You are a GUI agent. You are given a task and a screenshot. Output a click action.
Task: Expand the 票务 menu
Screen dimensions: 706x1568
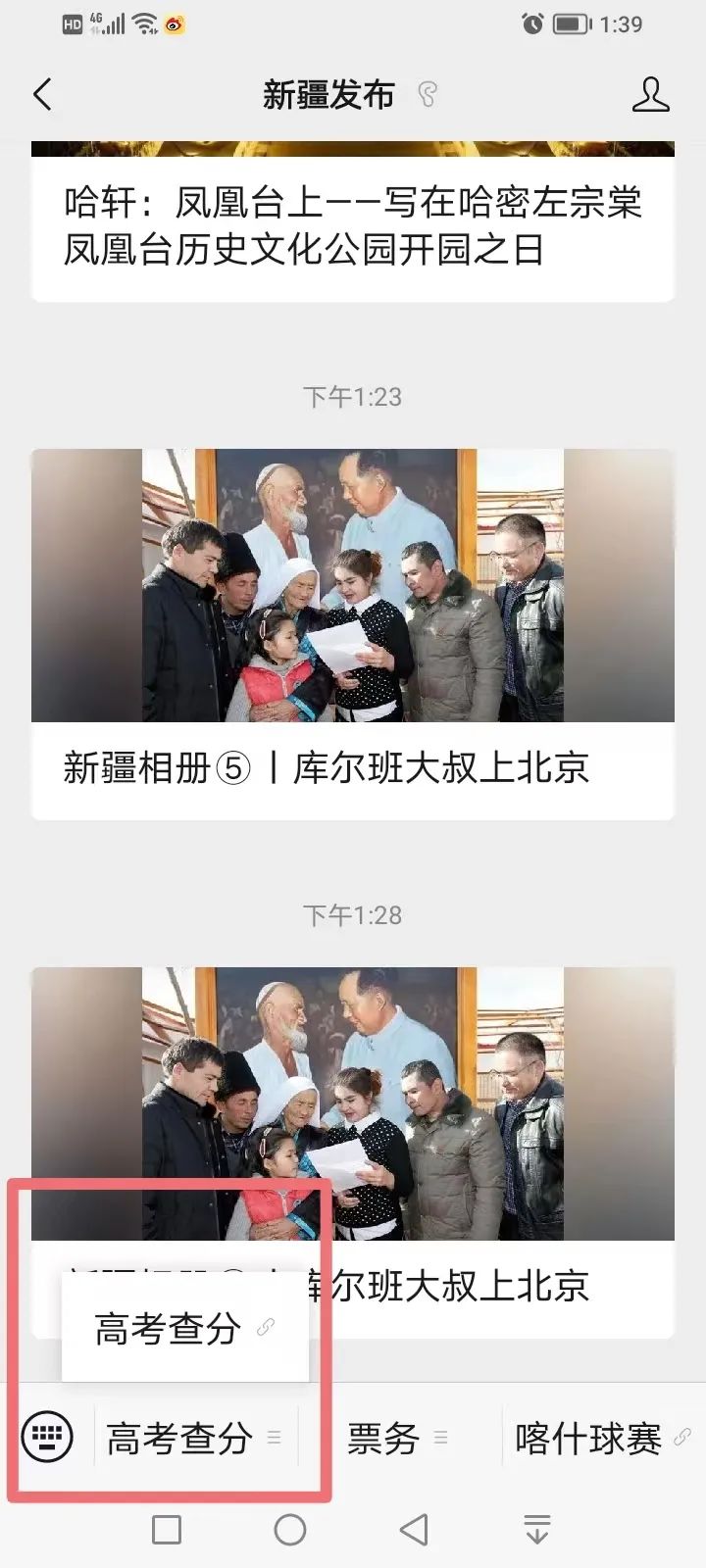coord(397,1438)
